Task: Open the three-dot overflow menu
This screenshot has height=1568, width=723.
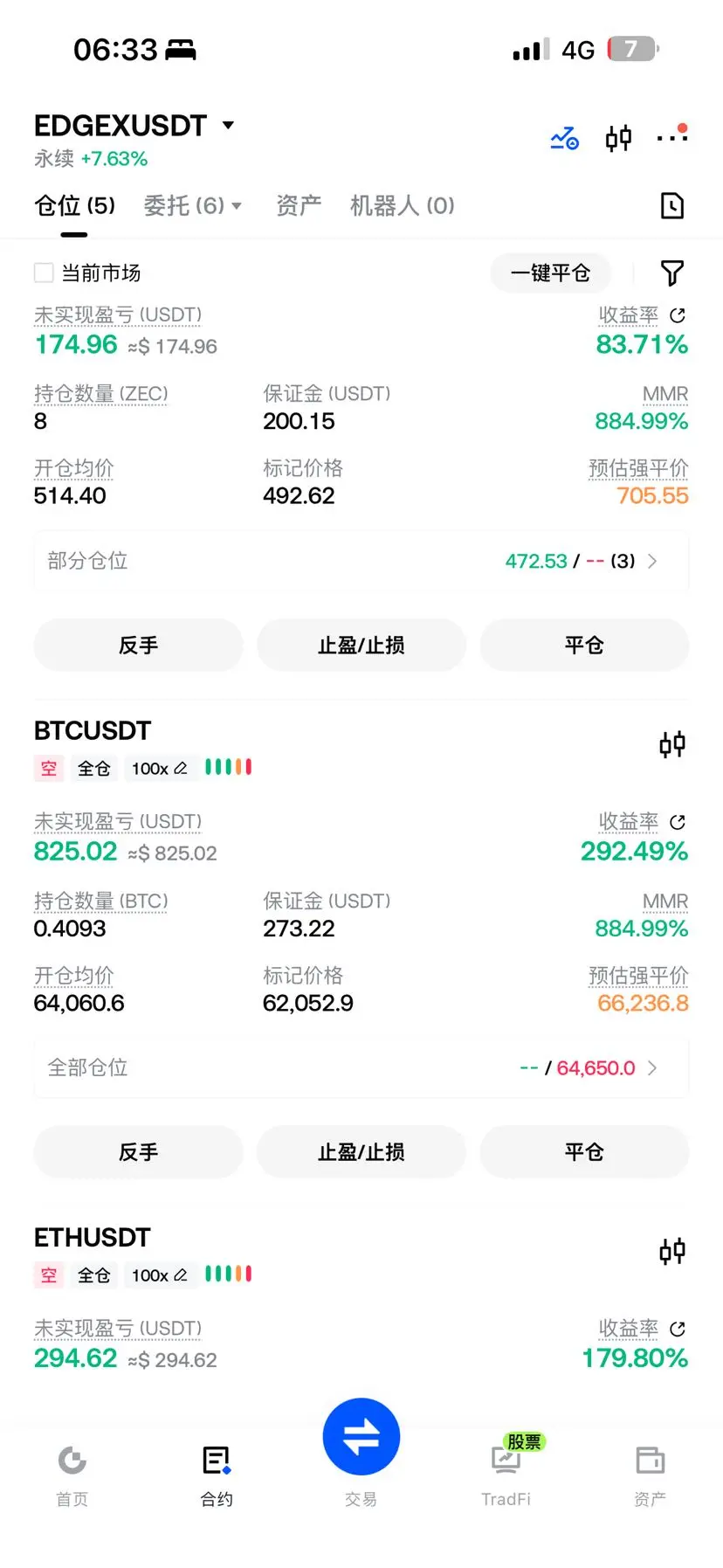Action: pos(672,137)
